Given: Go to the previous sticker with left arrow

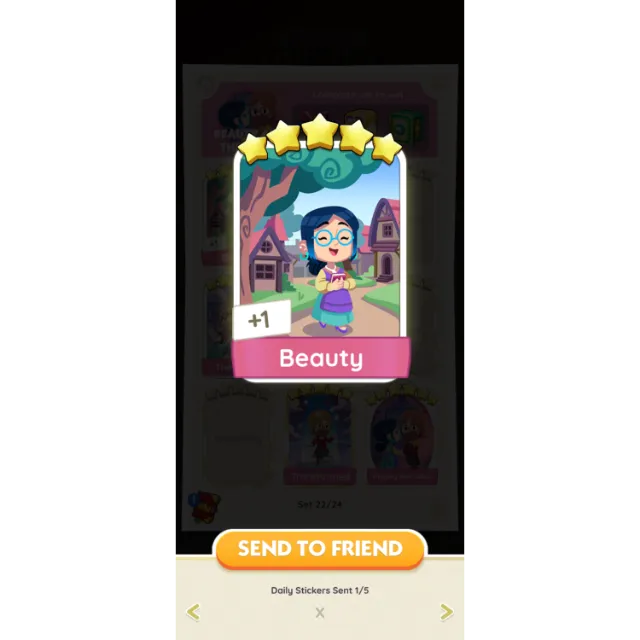Looking at the screenshot, I should click(x=193, y=612).
